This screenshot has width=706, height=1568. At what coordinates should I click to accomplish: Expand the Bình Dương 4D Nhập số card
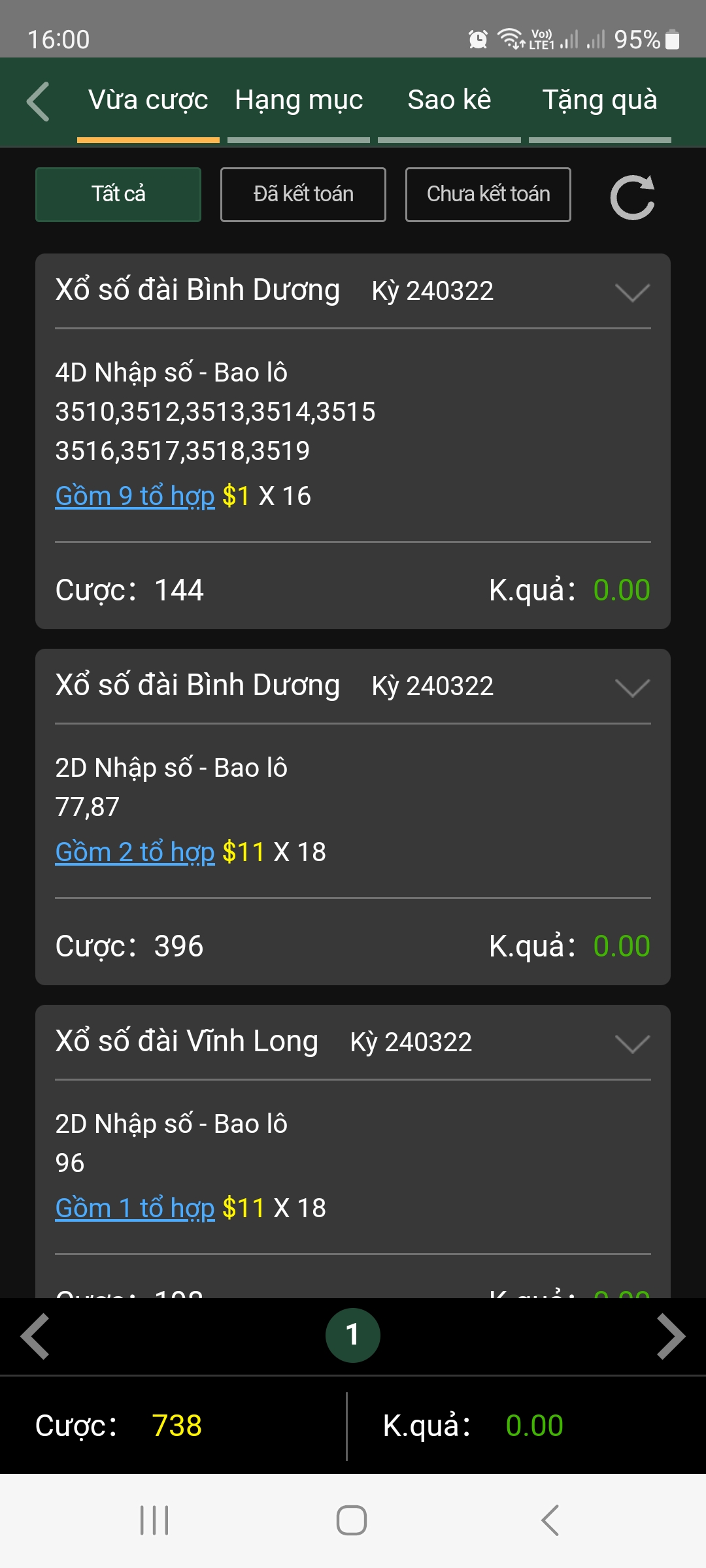point(632,292)
